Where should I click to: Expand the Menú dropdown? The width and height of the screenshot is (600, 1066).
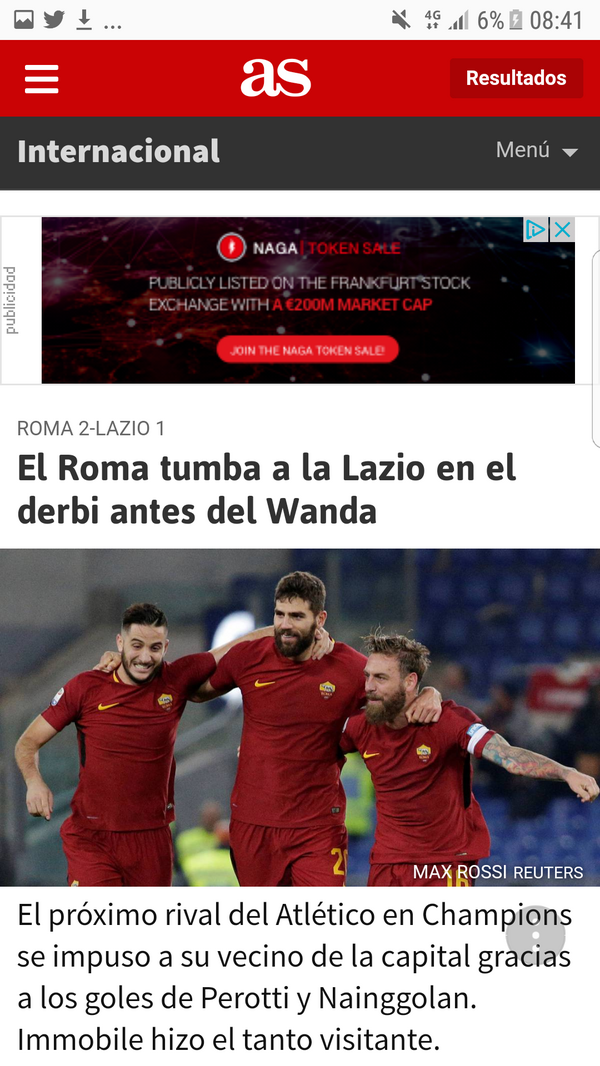[536, 150]
